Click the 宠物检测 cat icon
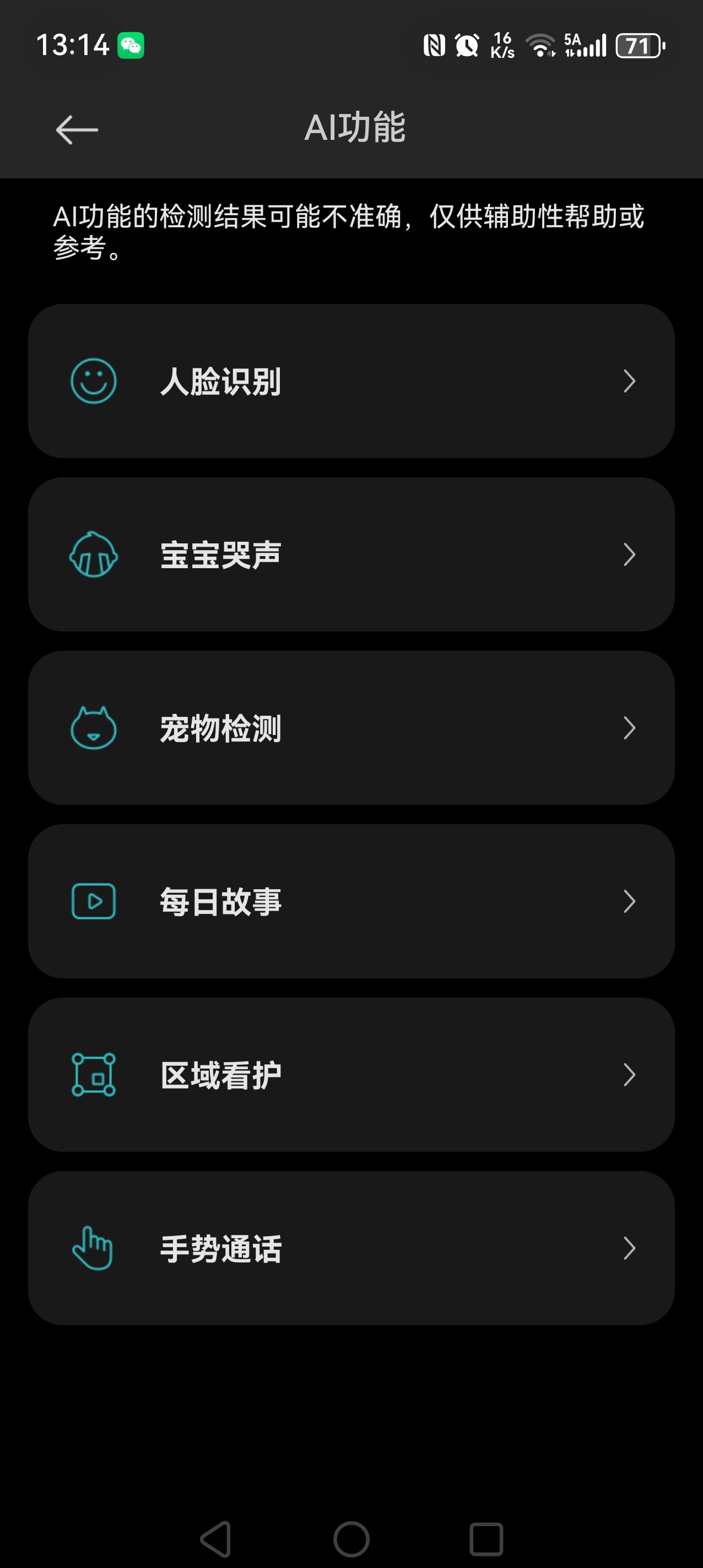This screenshot has width=703, height=1568. (93, 727)
